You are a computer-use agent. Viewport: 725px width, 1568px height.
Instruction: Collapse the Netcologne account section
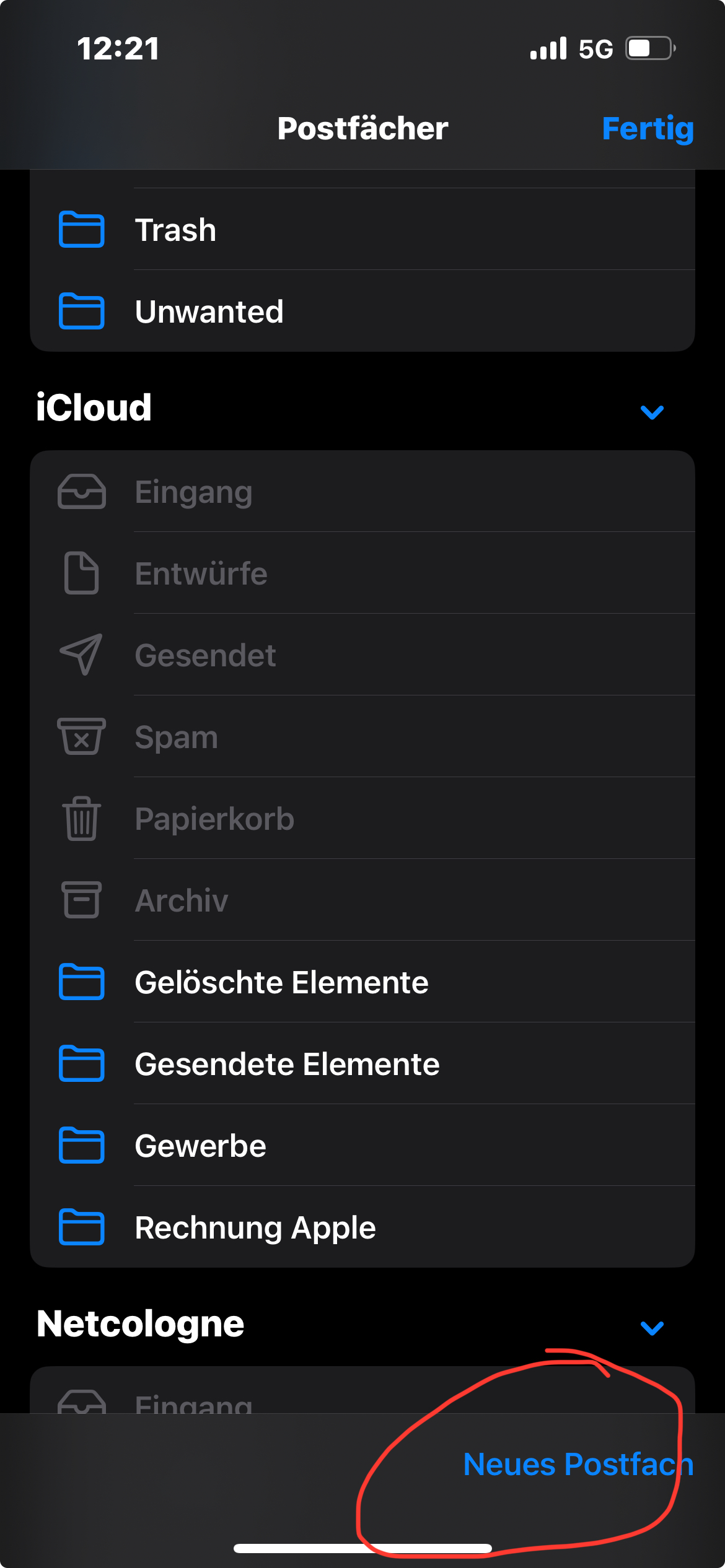[652, 1328]
